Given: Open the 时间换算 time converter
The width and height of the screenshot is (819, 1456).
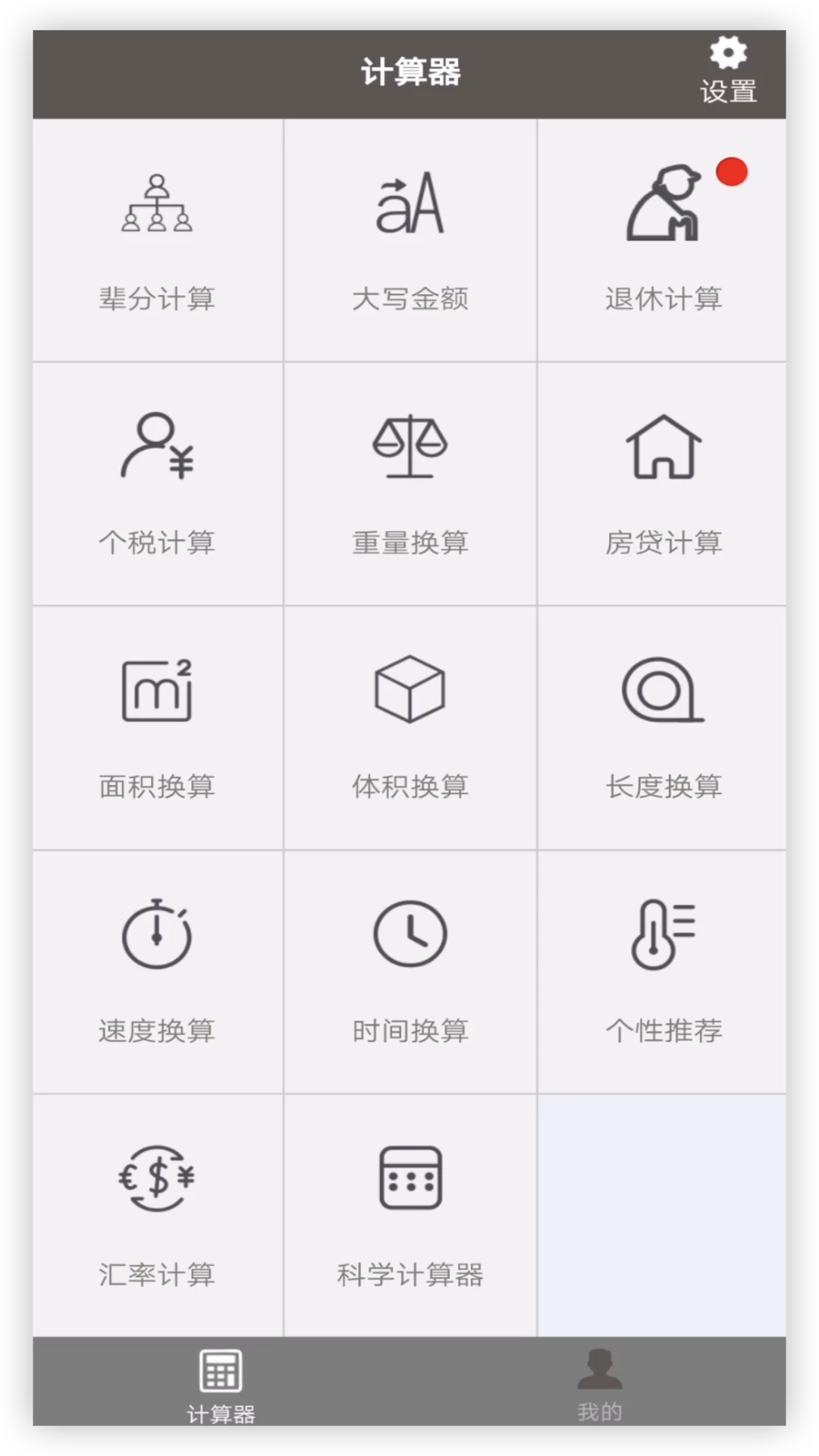Looking at the screenshot, I should [409, 973].
